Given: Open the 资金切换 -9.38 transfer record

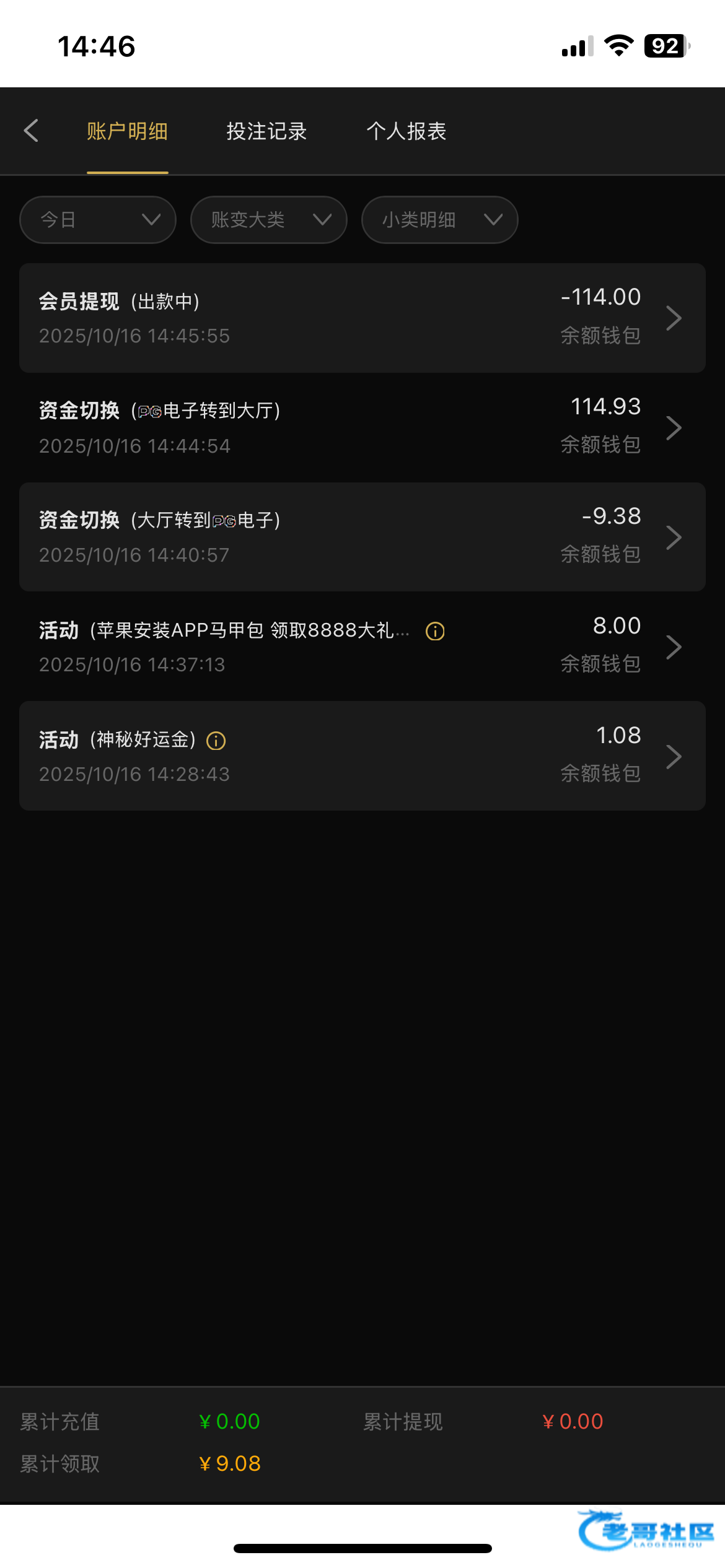Looking at the screenshot, I should 362,537.
